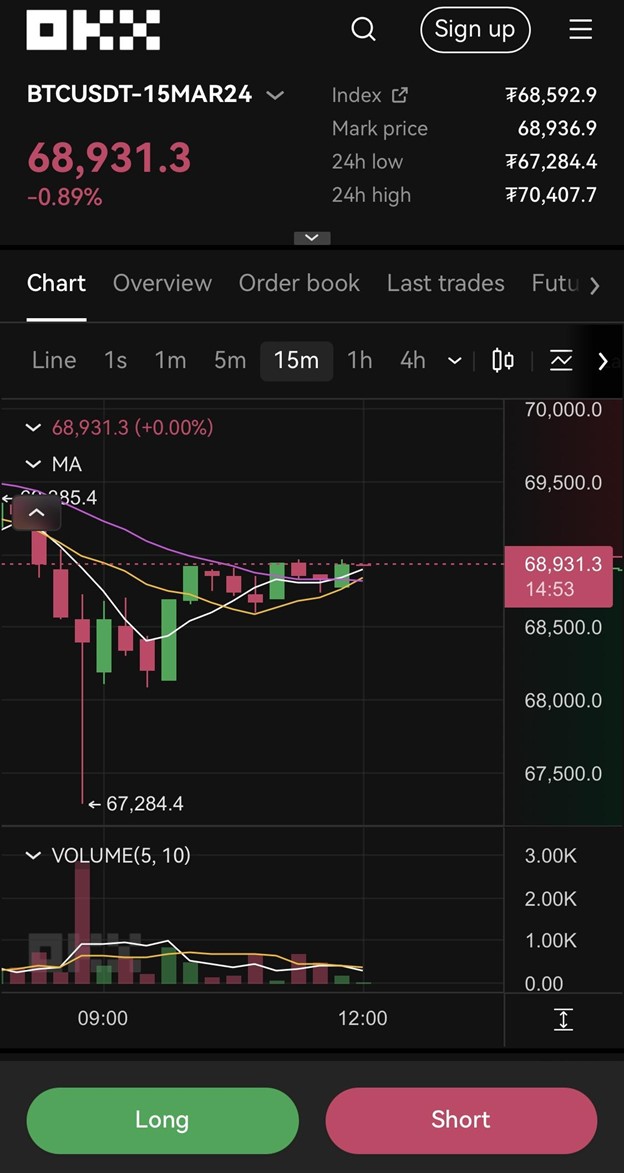Tap the Short button

pos(461,1120)
